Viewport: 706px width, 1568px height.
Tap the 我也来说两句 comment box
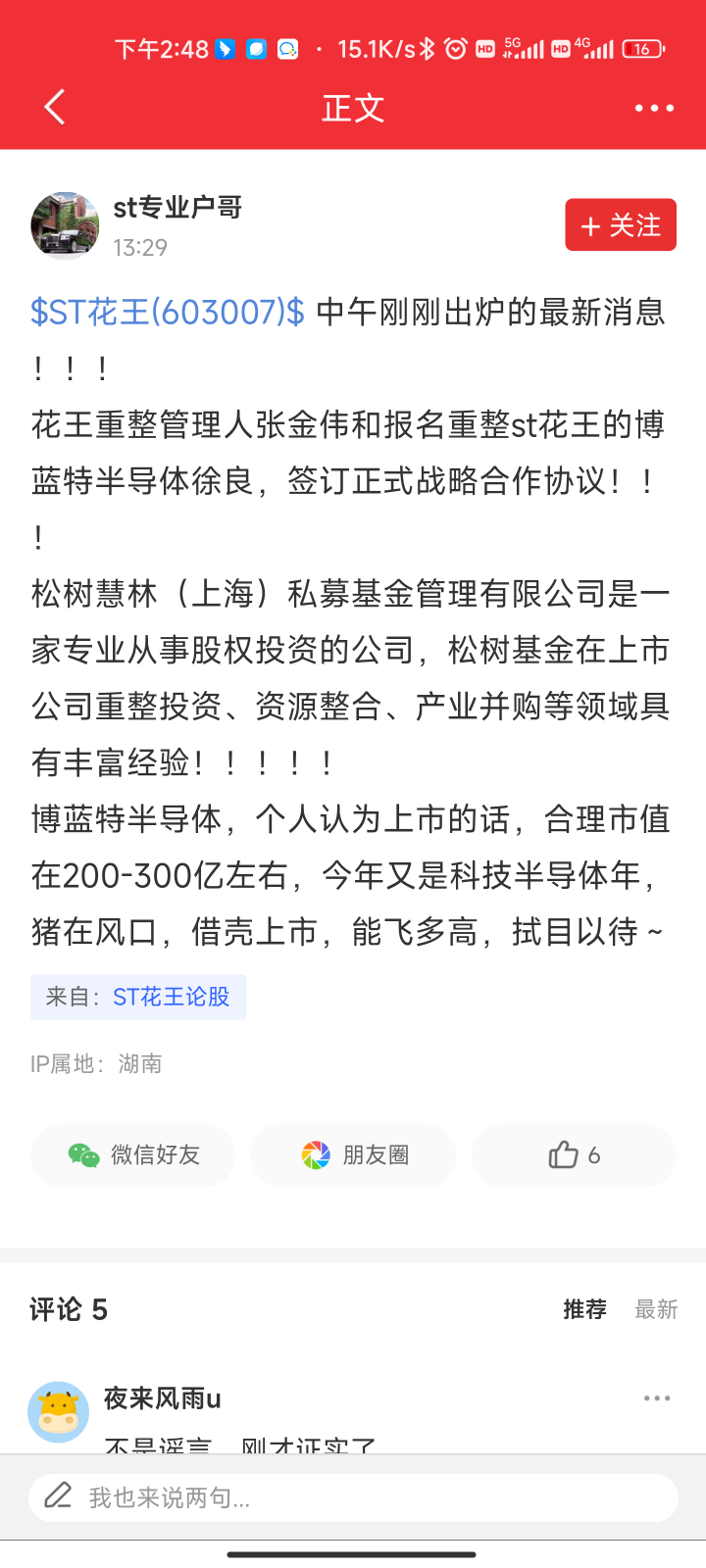(x=353, y=1497)
